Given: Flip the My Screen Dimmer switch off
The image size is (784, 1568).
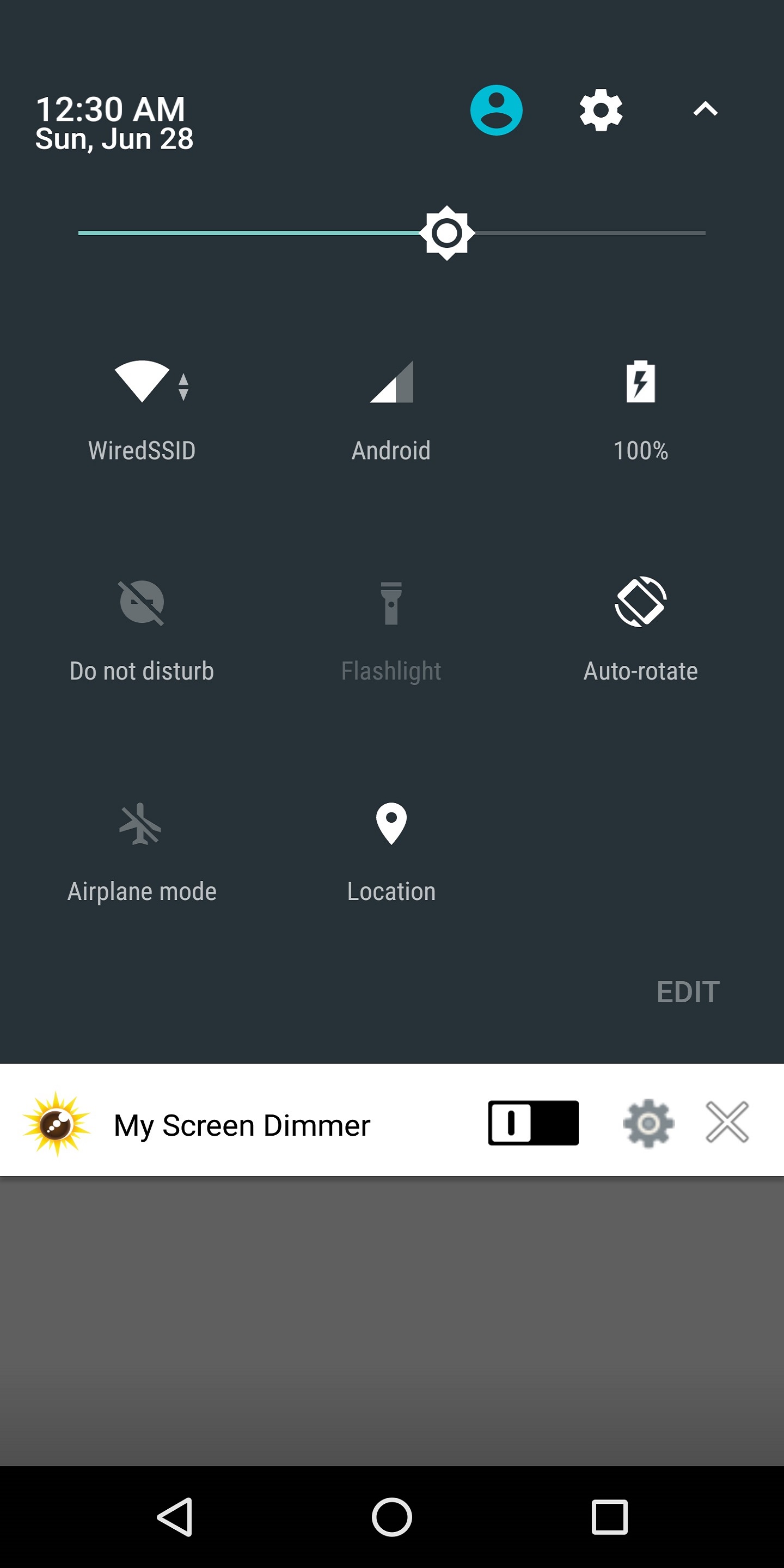Looking at the screenshot, I should 533,1123.
